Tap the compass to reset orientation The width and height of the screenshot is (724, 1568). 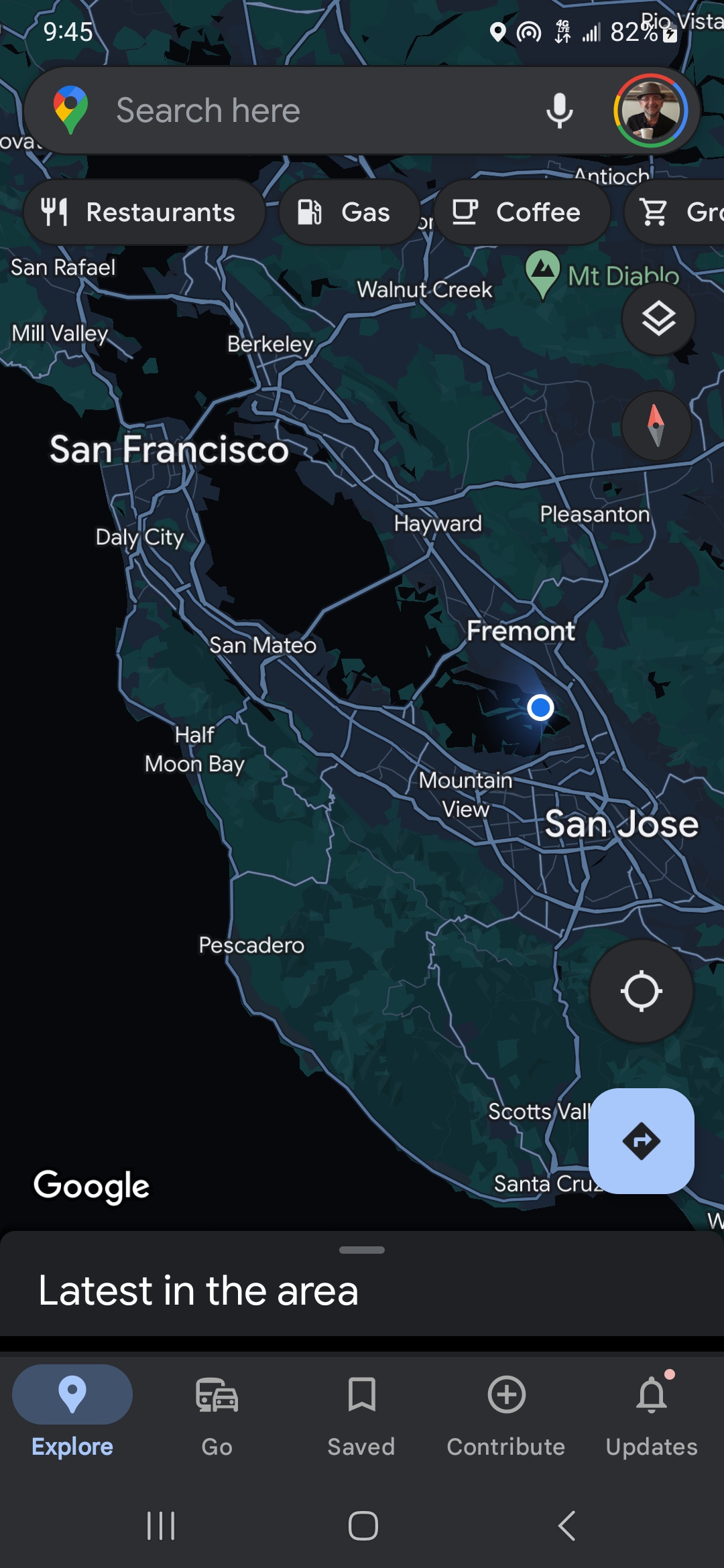pyautogui.click(x=656, y=426)
